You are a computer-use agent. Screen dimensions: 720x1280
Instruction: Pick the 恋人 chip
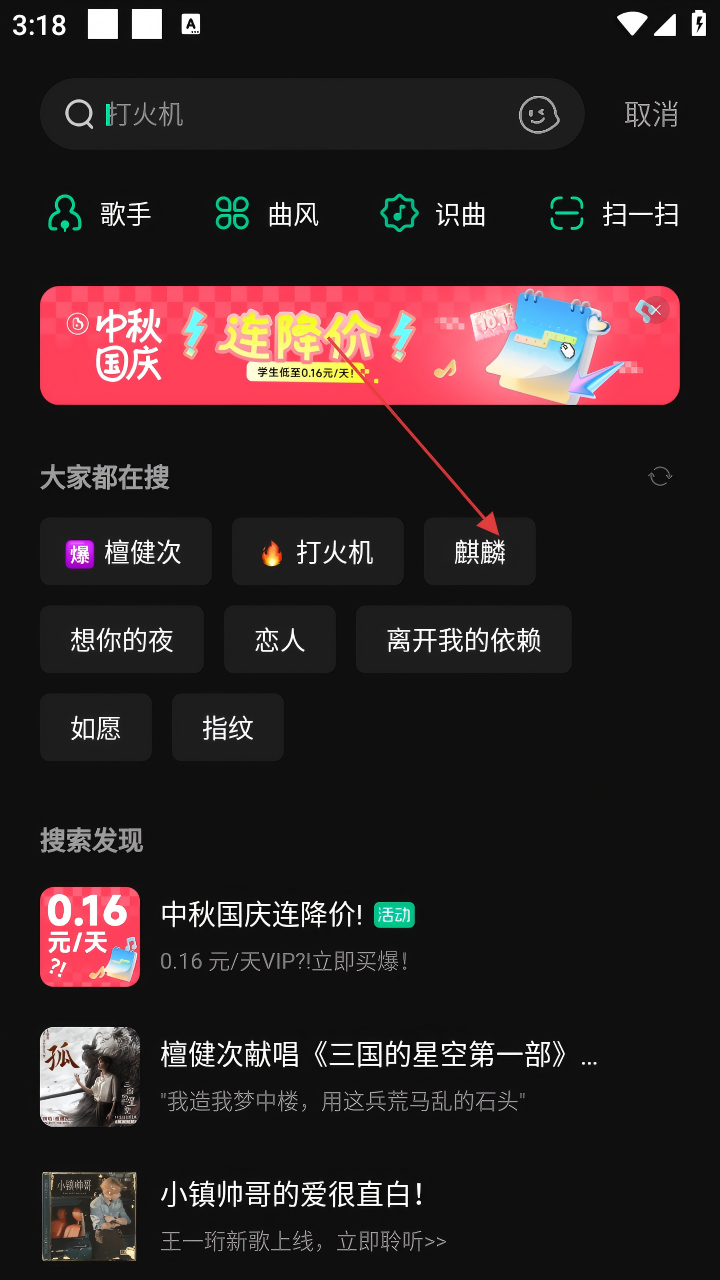point(280,640)
